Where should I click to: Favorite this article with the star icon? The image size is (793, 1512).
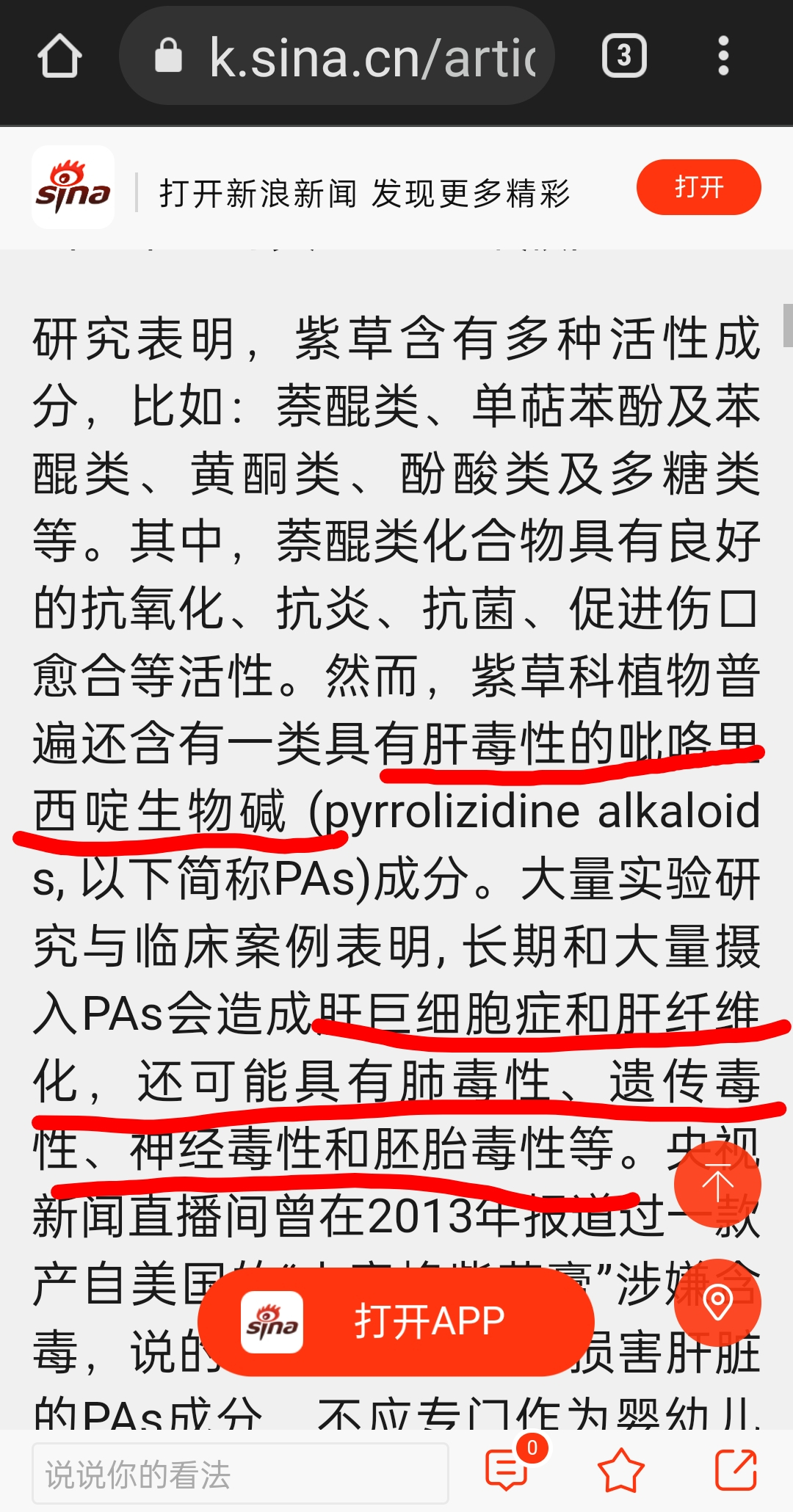[621, 1470]
